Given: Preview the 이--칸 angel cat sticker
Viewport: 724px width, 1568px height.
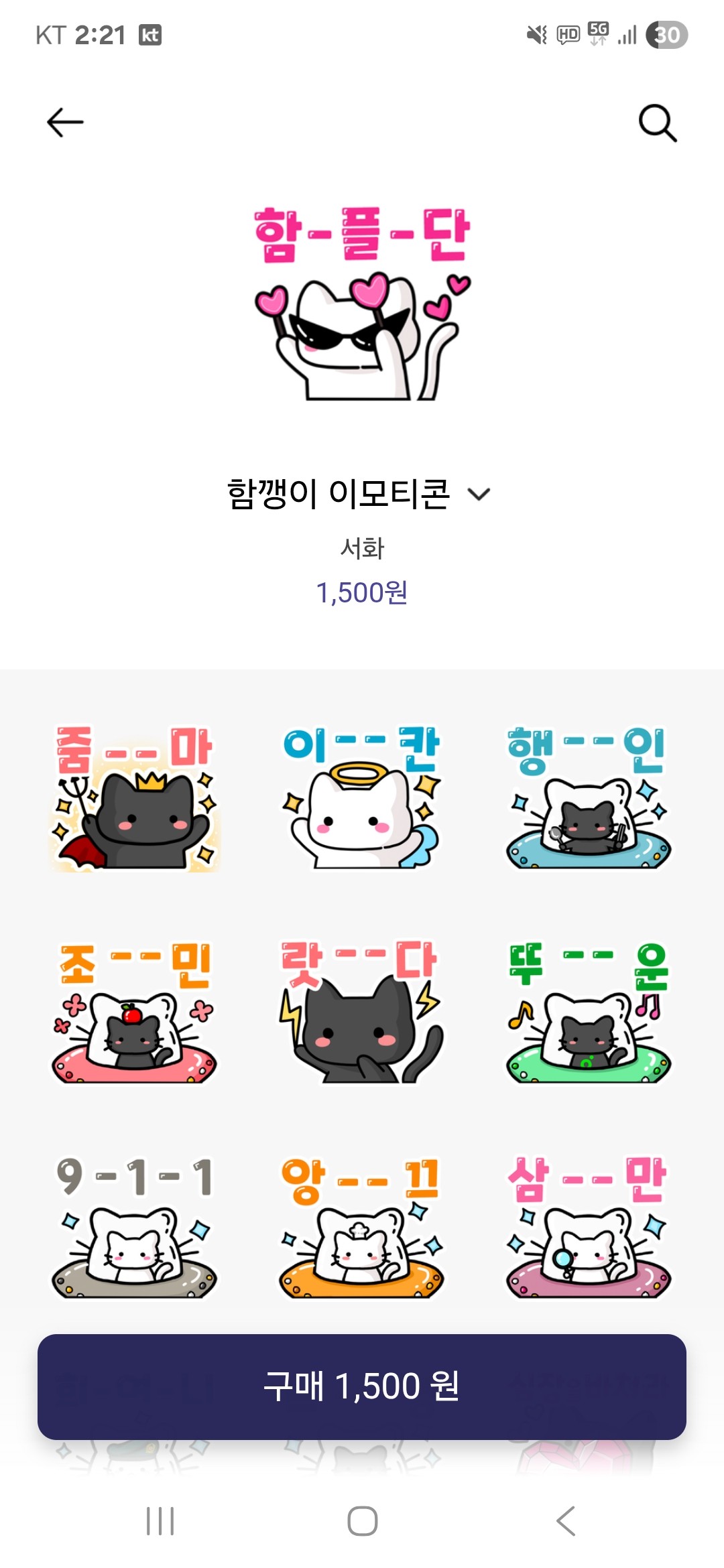Looking at the screenshot, I should pyautogui.click(x=362, y=797).
